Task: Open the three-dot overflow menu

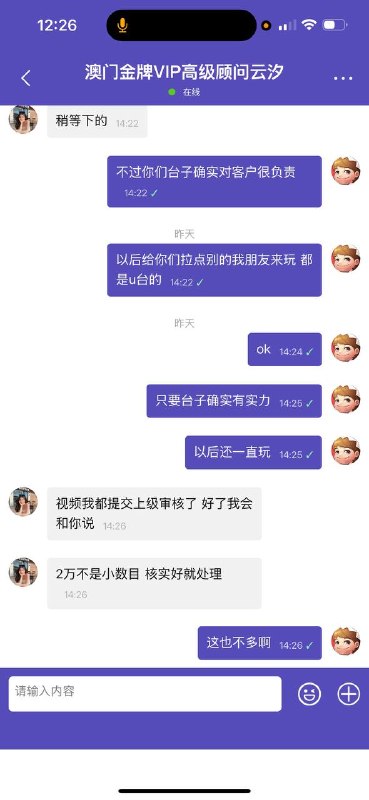Action: 343,79
